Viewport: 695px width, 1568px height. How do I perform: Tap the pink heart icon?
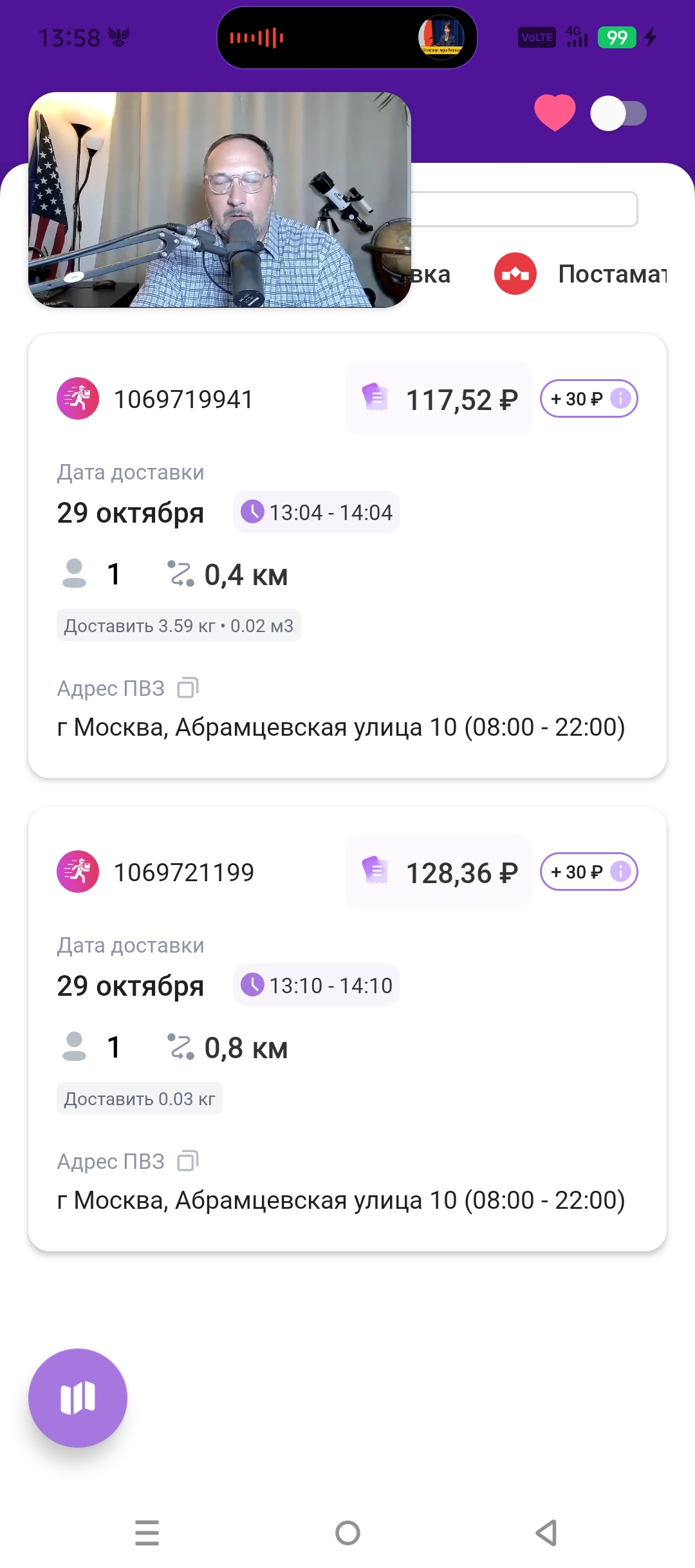555,113
